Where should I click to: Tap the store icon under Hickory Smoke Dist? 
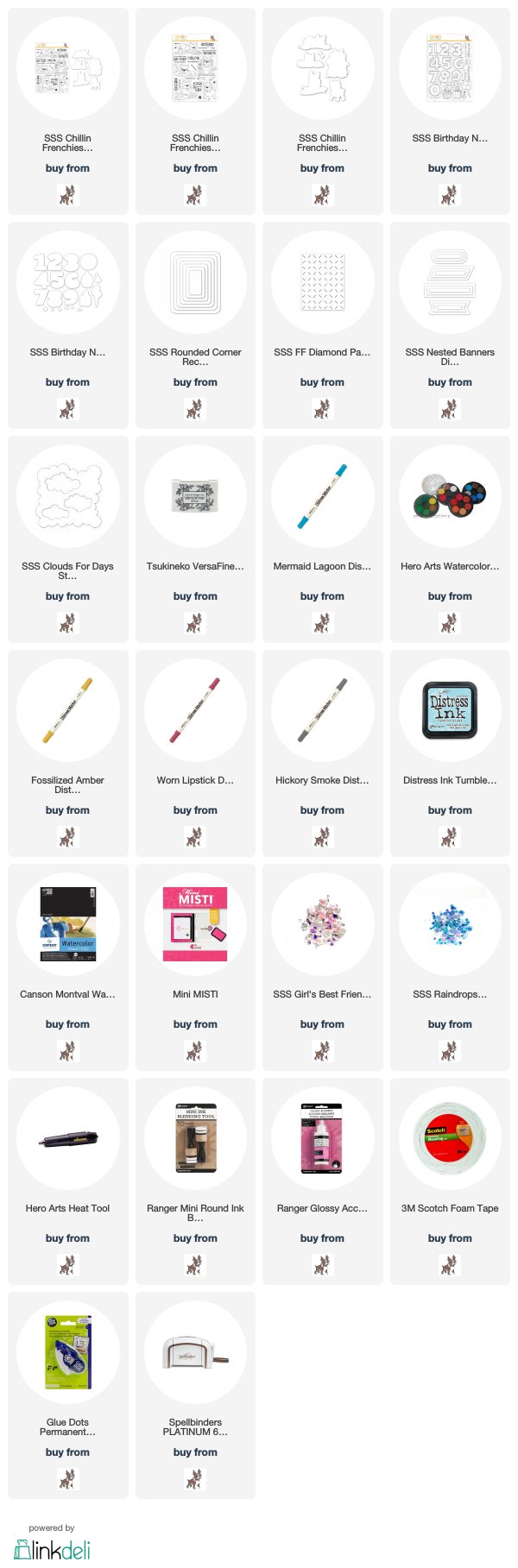coord(322,836)
